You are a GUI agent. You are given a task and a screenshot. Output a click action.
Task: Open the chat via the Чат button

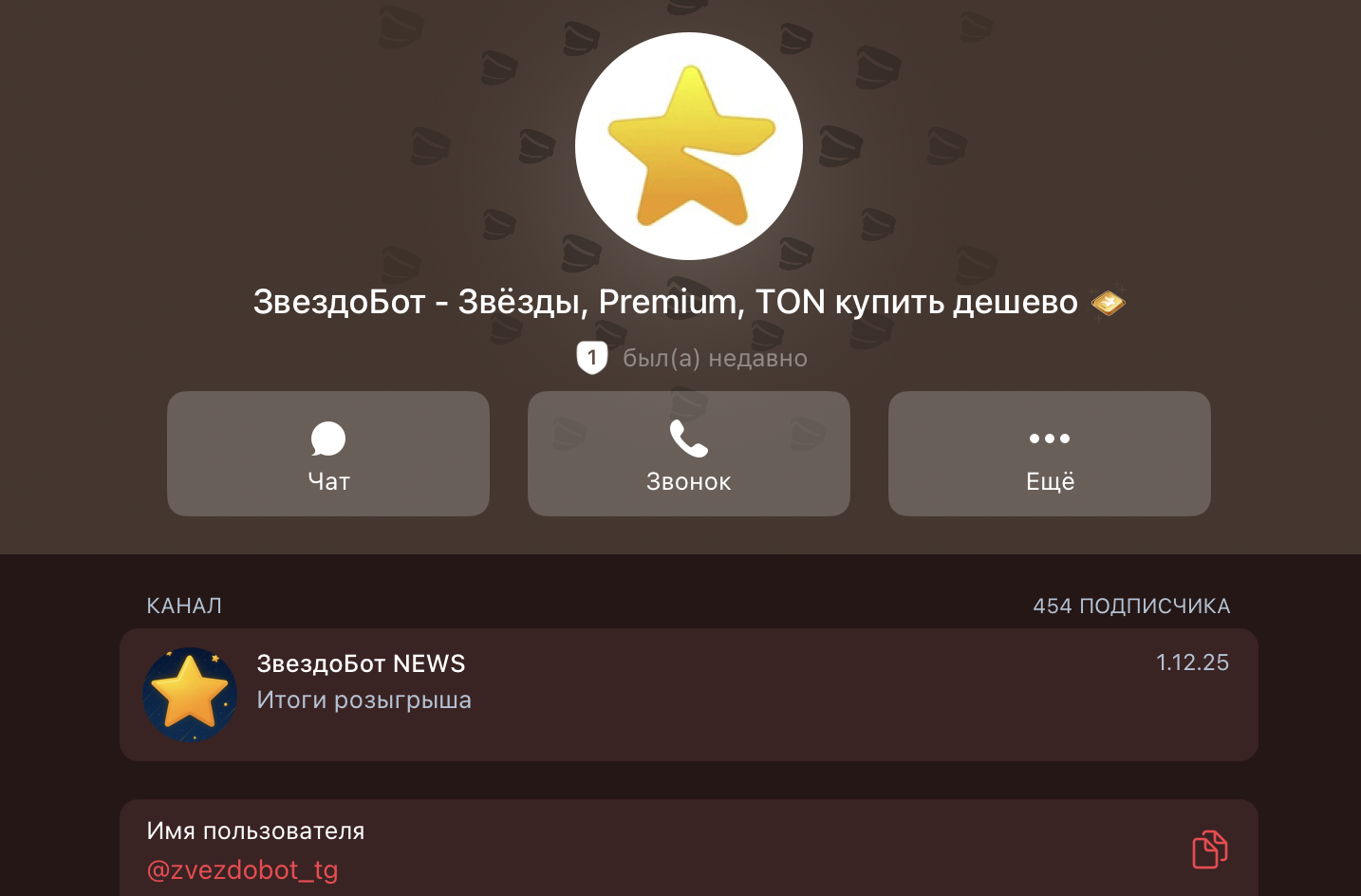click(x=328, y=454)
